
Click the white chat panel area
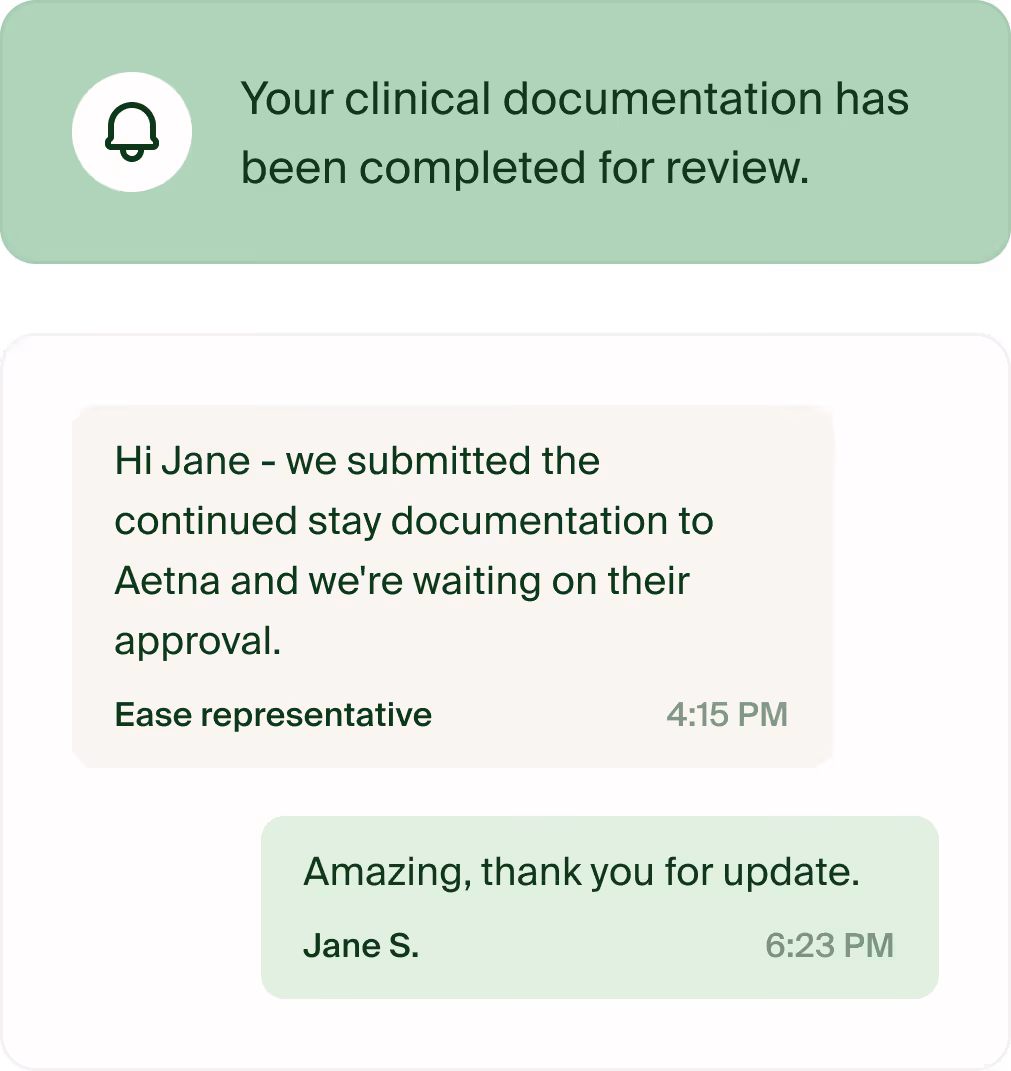[x=505, y=1030]
